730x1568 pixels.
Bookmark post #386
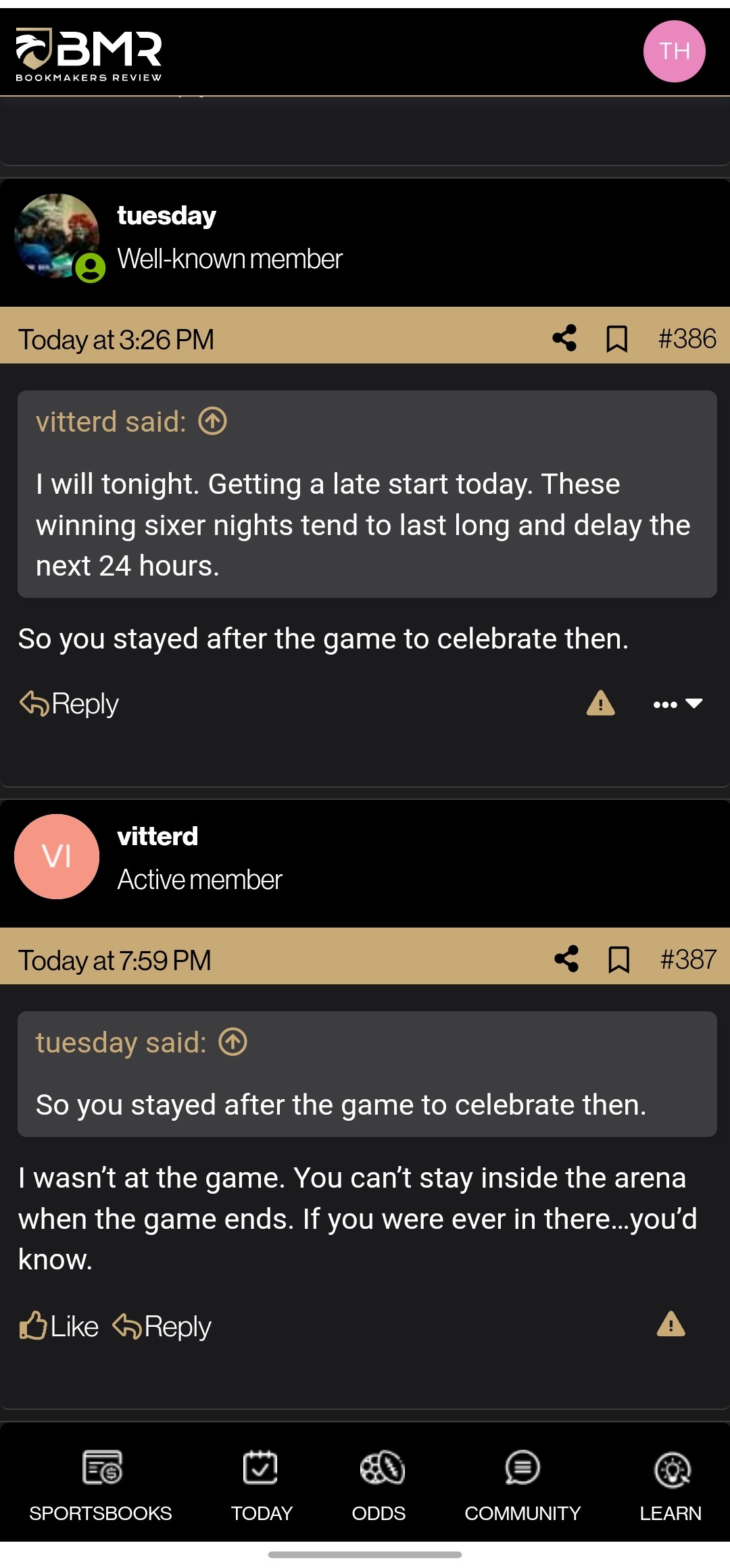618,340
